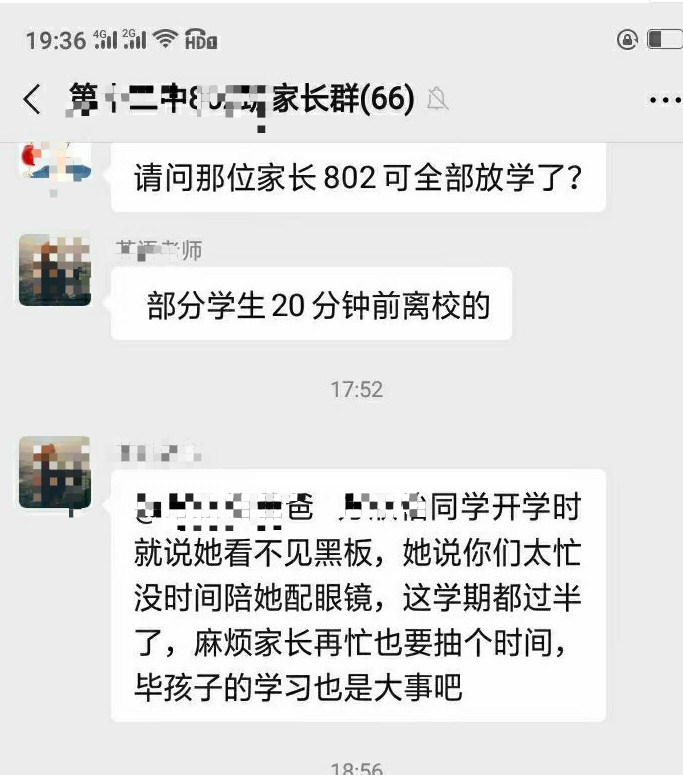The height and width of the screenshot is (775, 683).
Task: Open avatar beside "部分学生20分钟前离校的" message
Action: click(x=55, y=270)
